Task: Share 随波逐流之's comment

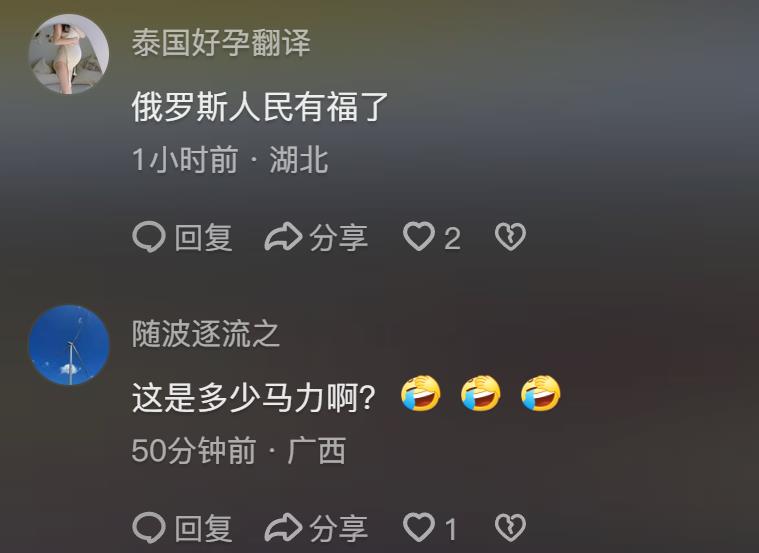Action: coord(316,527)
